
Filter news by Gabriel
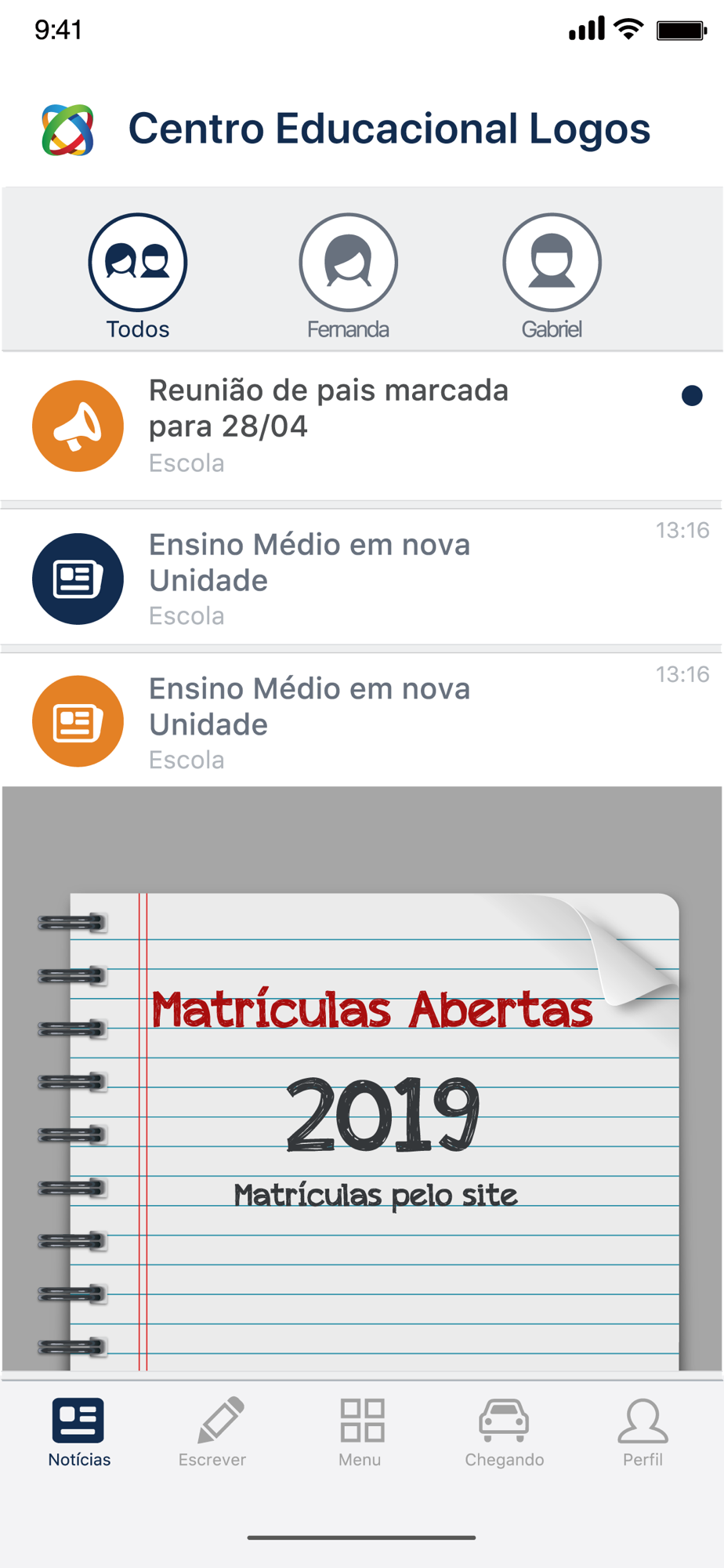tap(552, 274)
